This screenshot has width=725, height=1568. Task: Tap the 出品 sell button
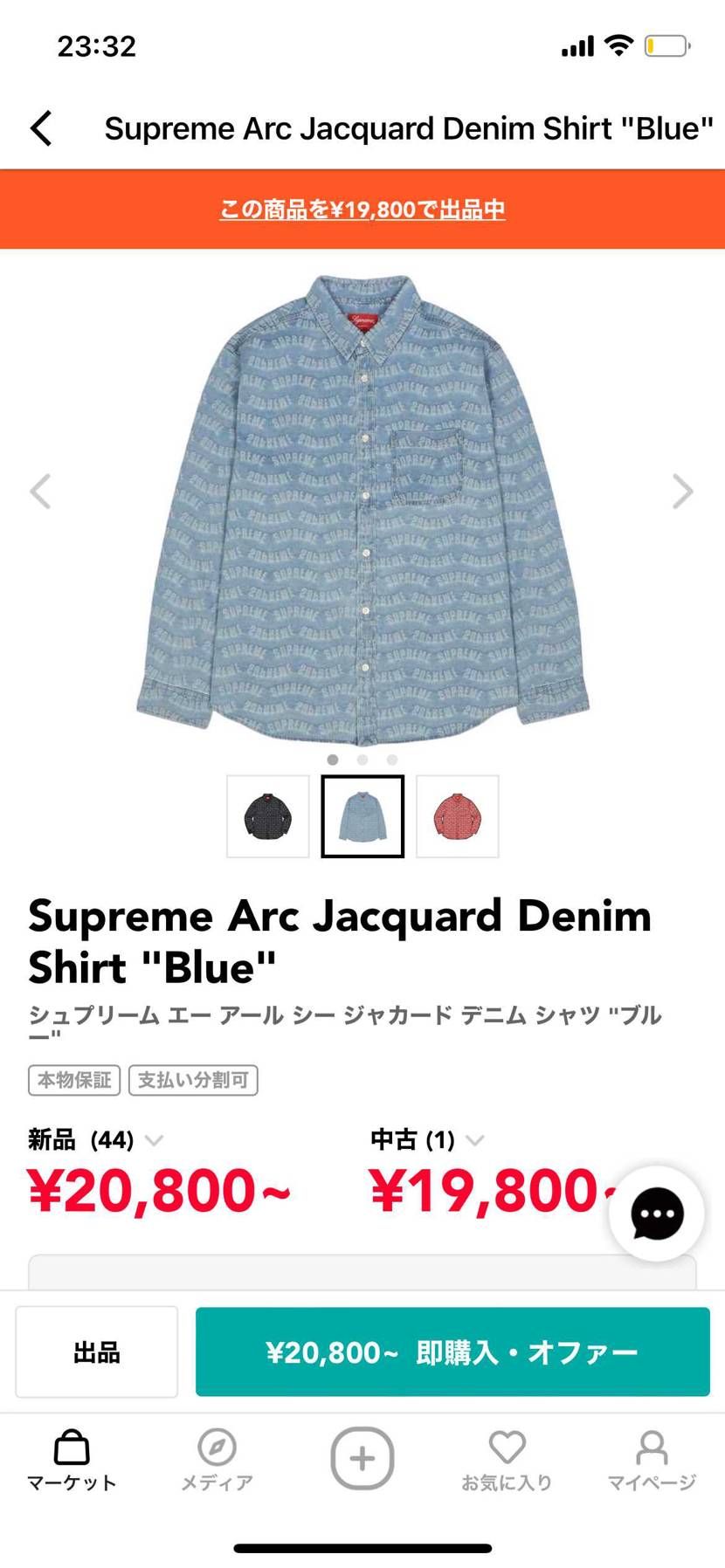(x=96, y=1351)
